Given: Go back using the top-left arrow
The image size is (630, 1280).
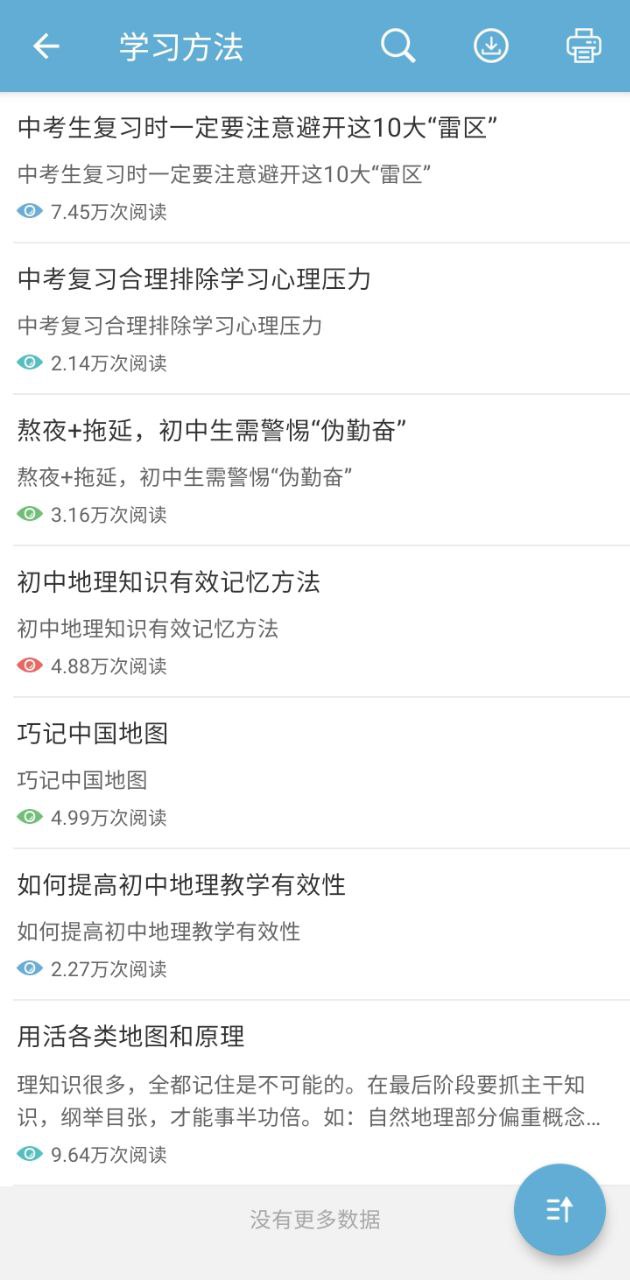Looking at the screenshot, I should click(x=46, y=46).
